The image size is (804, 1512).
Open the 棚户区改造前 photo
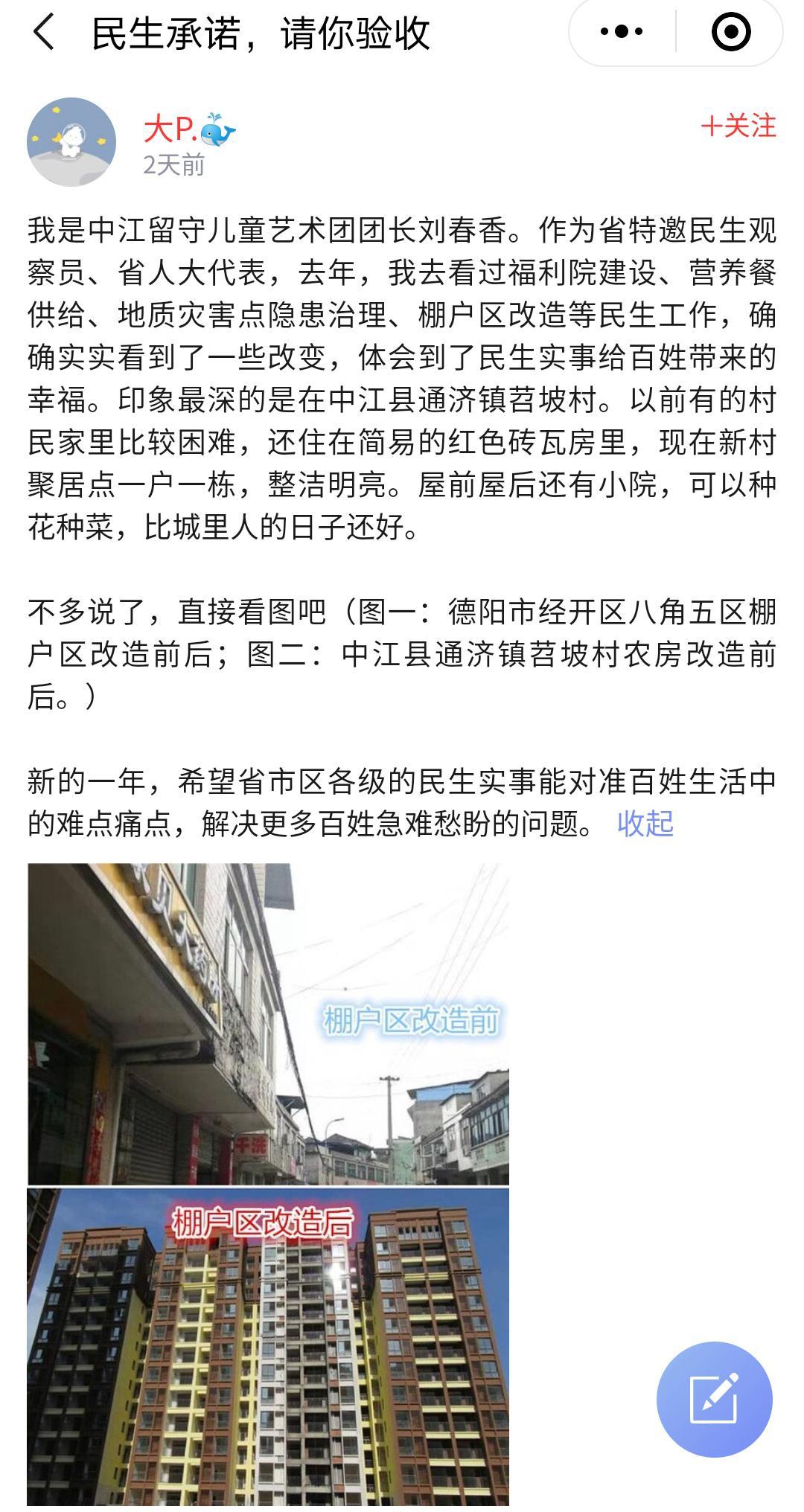click(268, 1023)
